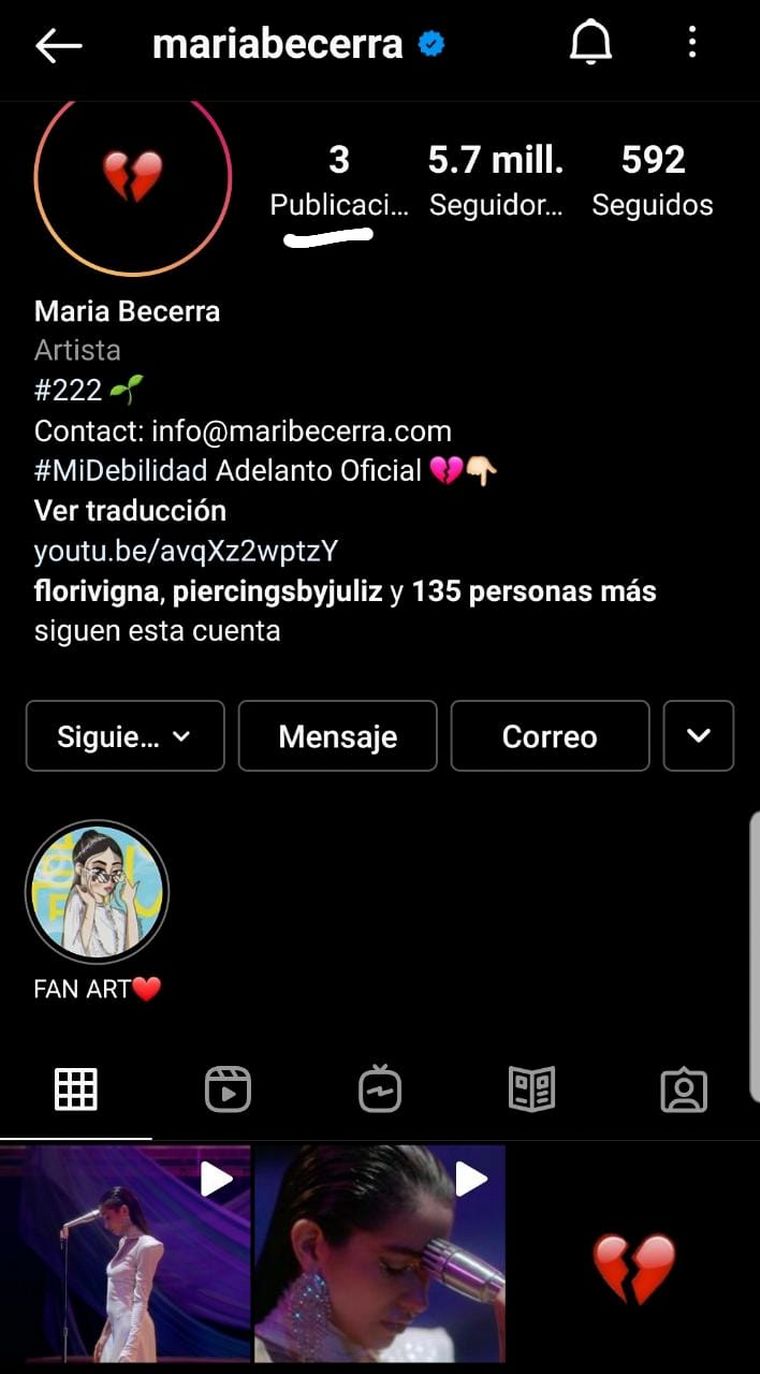Switch to the tagged photos tab

[684, 1089]
